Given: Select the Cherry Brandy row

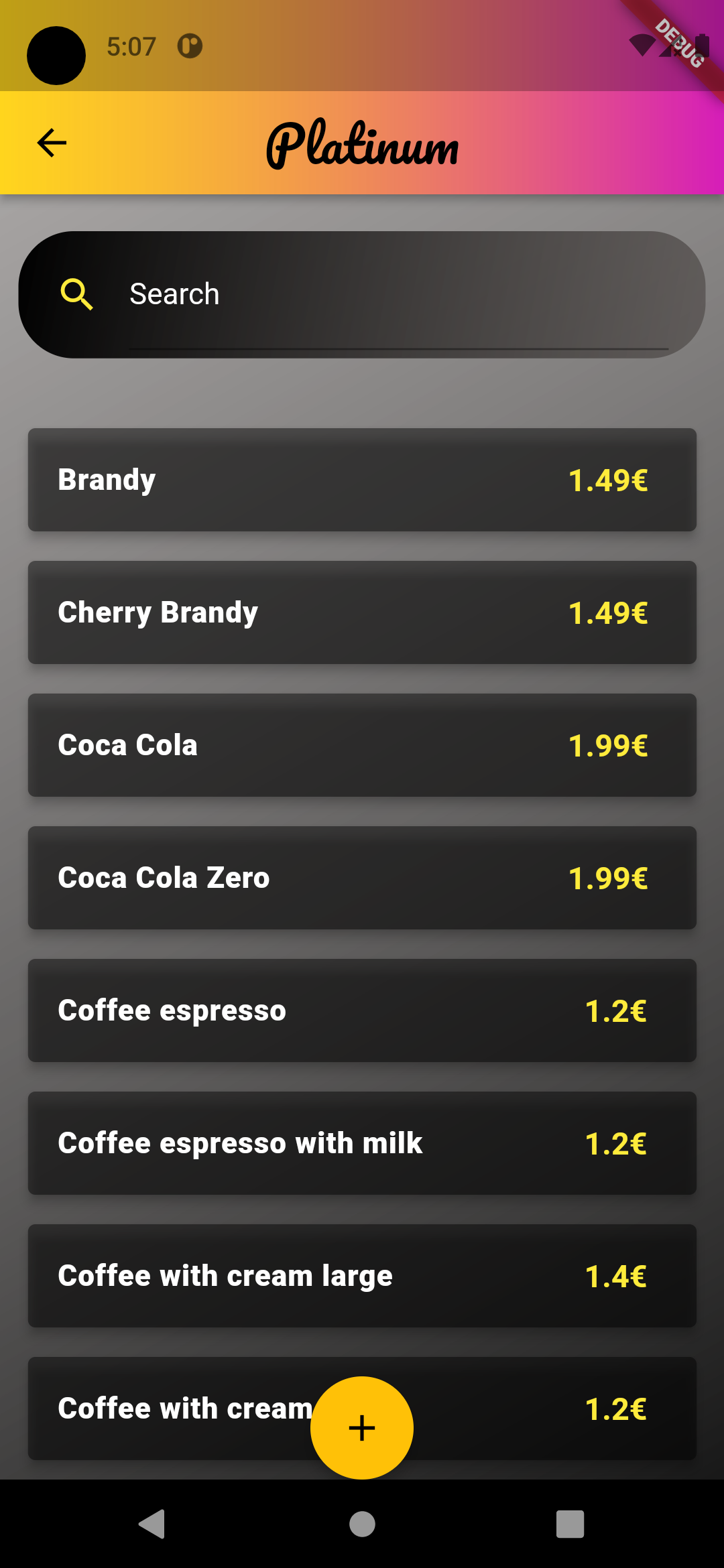Looking at the screenshot, I should tap(362, 612).
